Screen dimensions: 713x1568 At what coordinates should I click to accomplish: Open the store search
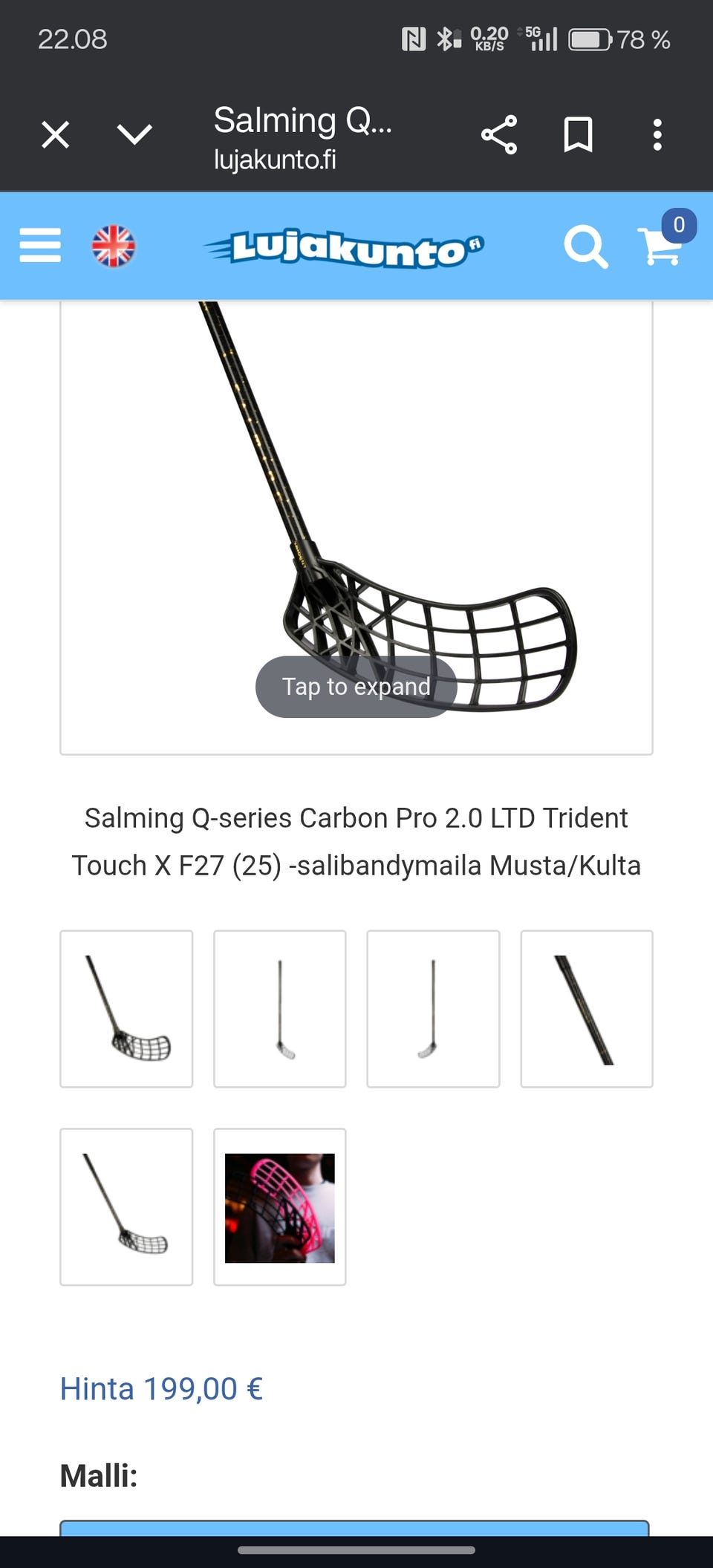pyautogui.click(x=585, y=246)
